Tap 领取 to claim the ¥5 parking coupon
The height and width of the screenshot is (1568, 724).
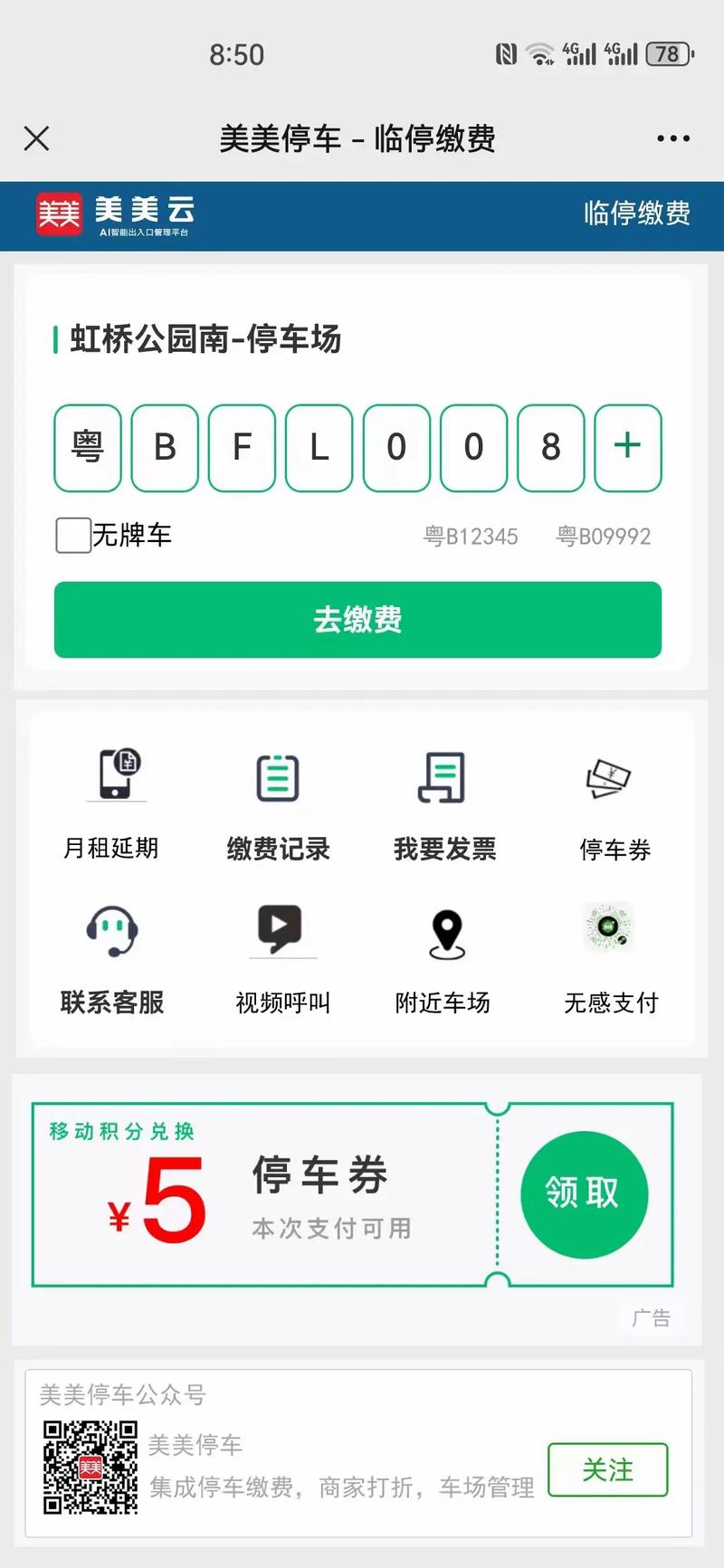(584, 1194)
